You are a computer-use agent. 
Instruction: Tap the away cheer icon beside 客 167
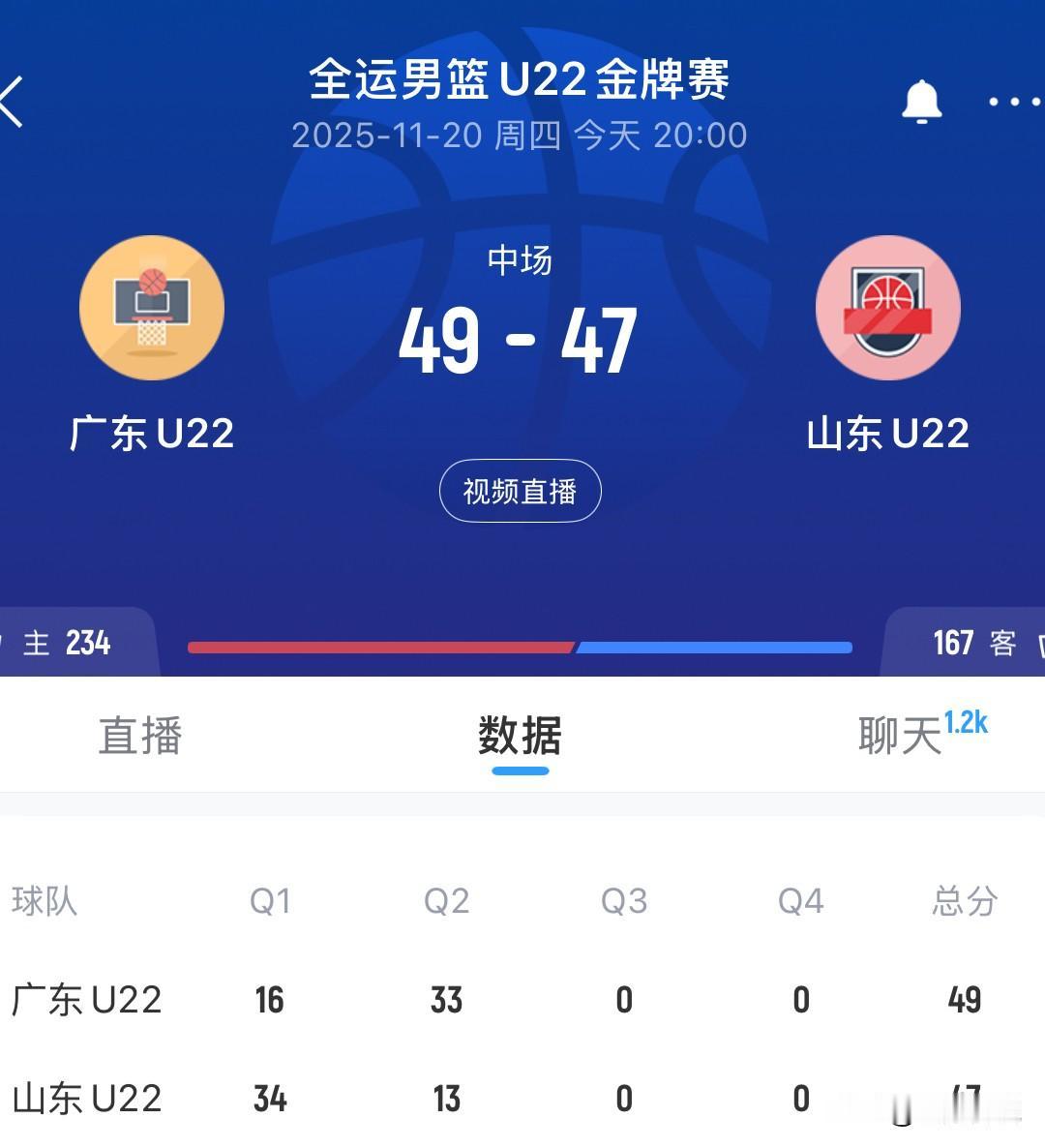tap(1037, 642)
